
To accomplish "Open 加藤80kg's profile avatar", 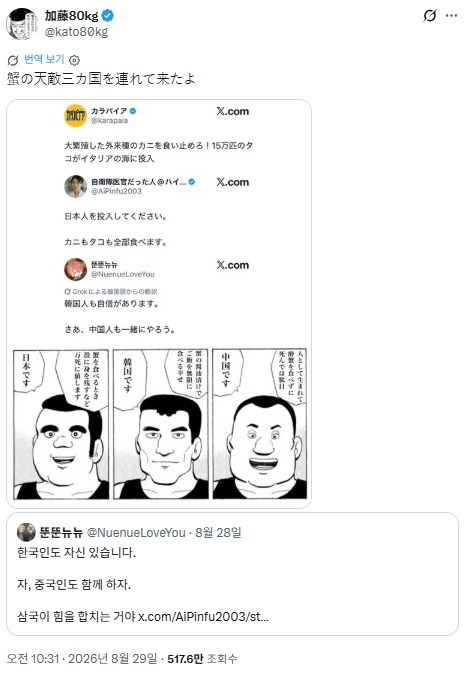I will click(x=22, y=24).
